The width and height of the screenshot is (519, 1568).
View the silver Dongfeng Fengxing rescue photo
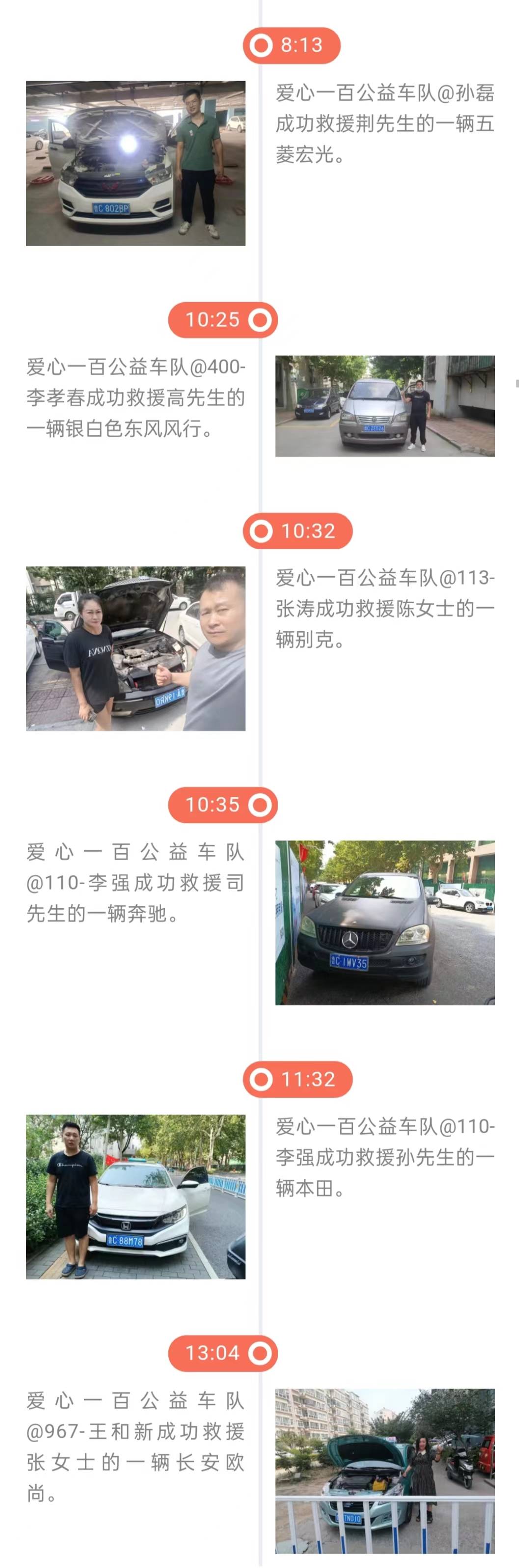(x=384, y=406)
